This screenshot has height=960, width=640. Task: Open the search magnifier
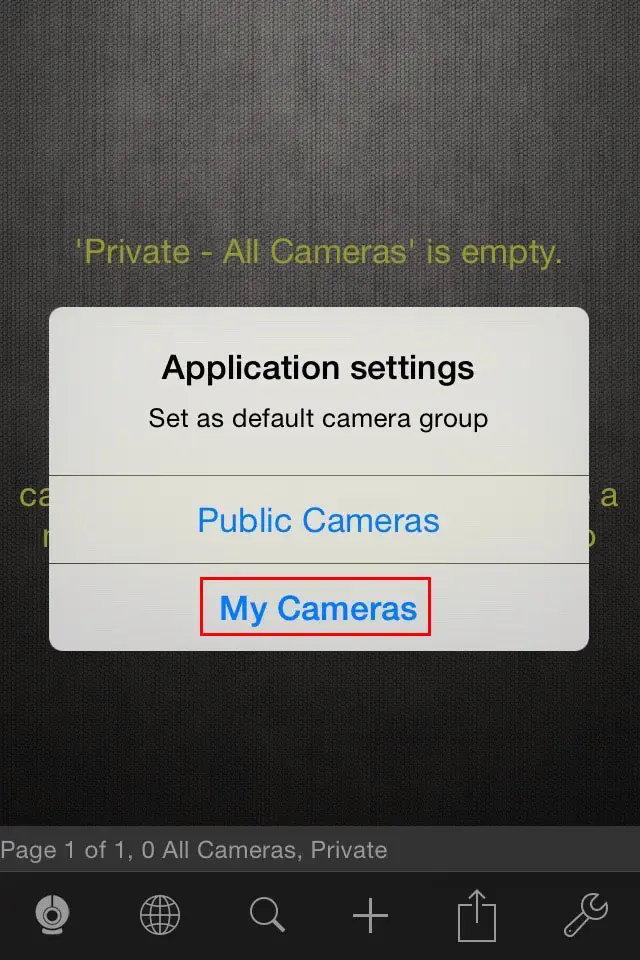click(267, 914)
